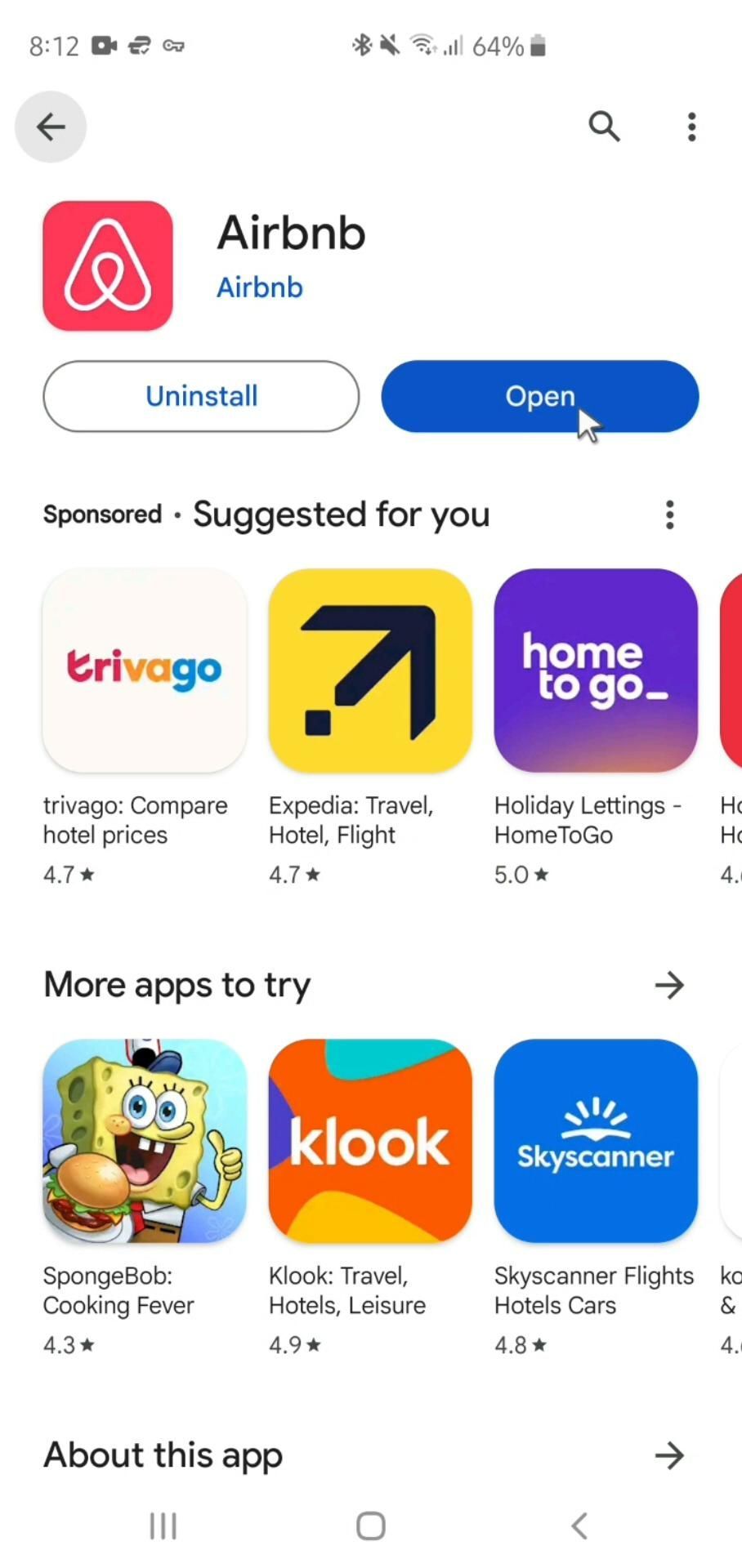742x1568 pixels.
Task: Open the Klook app listing
Action: pos(370,1141)
